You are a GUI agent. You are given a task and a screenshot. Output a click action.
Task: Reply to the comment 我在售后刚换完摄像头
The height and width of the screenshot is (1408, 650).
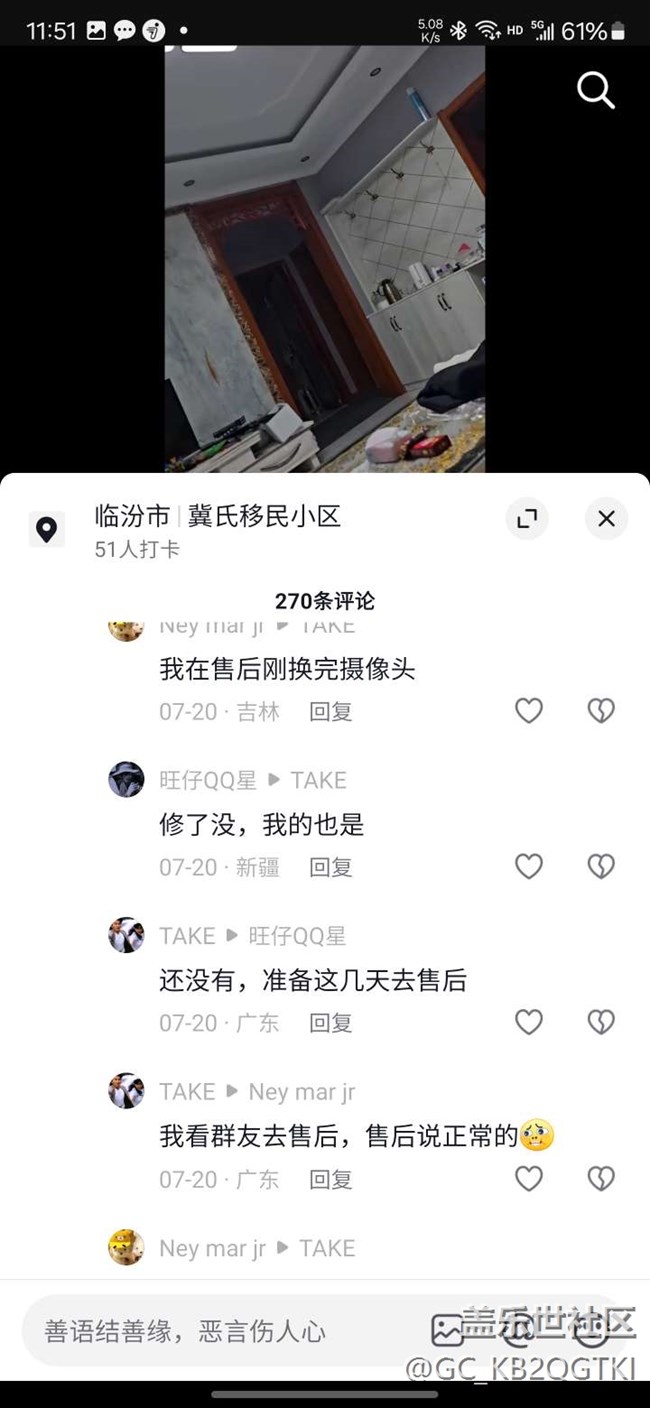[x=330, y=712]
